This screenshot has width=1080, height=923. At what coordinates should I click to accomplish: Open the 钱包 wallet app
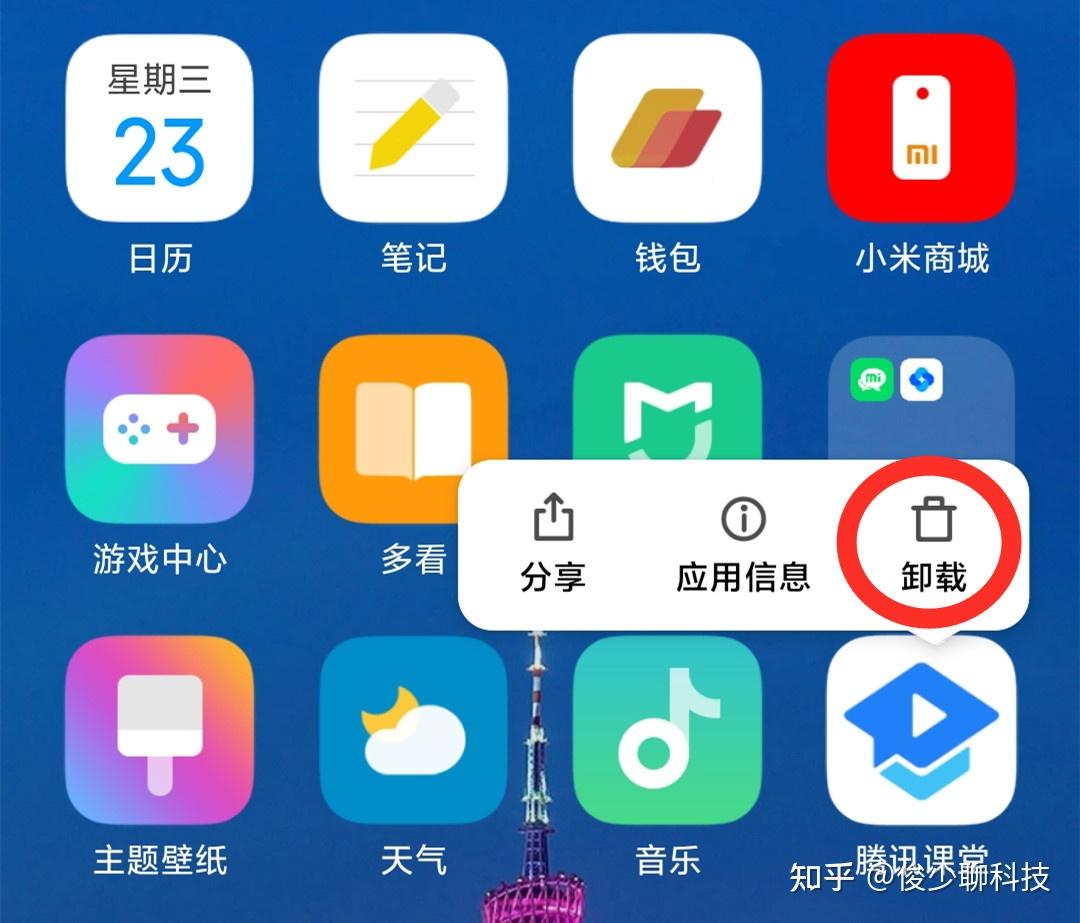point(667,128)
